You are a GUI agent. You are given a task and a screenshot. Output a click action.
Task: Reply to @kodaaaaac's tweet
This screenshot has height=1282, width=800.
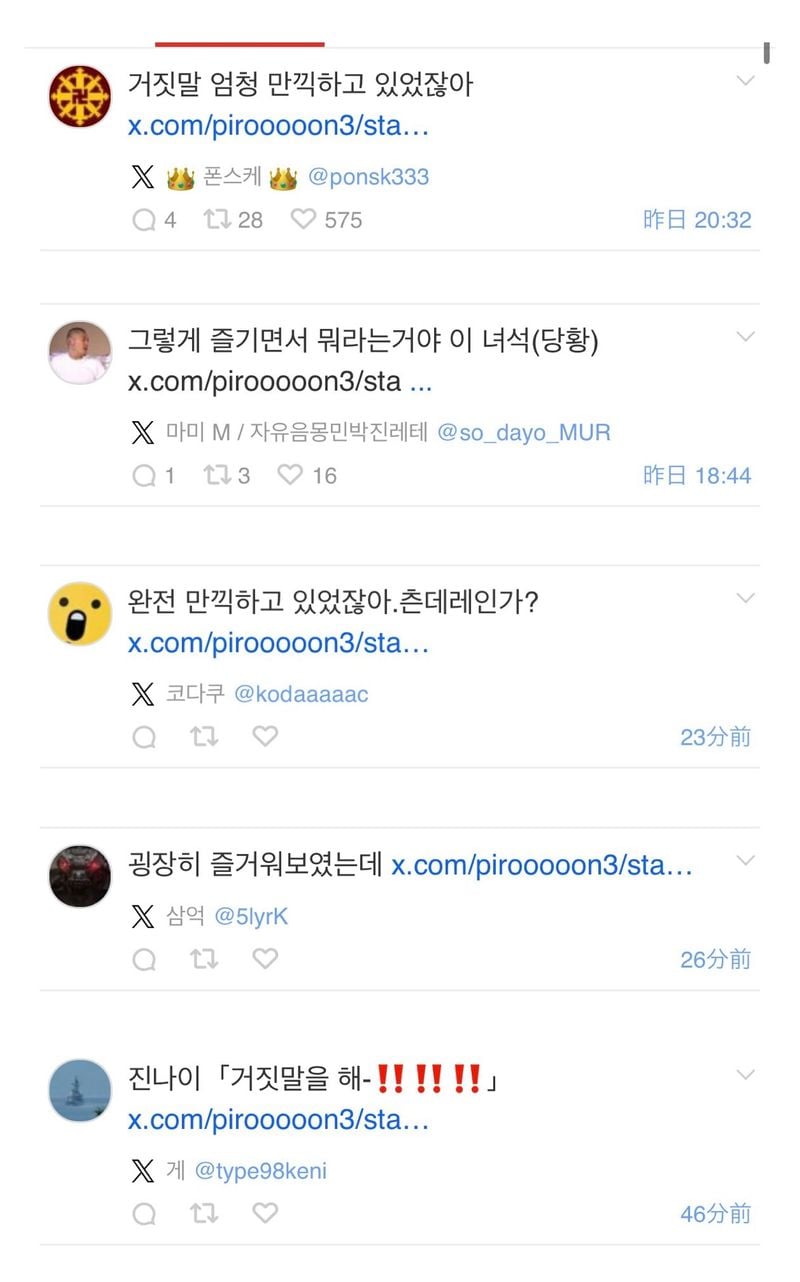tap(144, 737)
